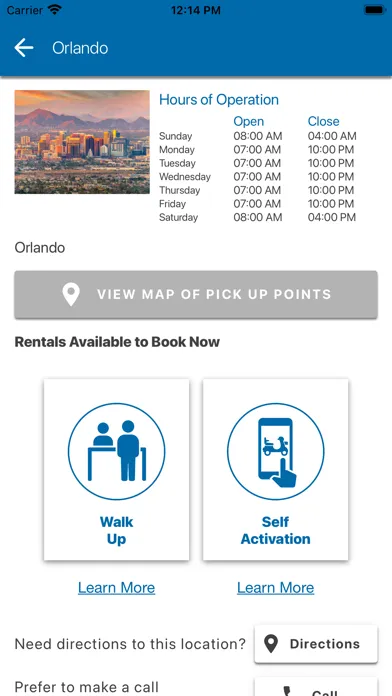This screenshot has width=392, height=696.
Task: Go back using the arrow icon
Action: (24, 48)
